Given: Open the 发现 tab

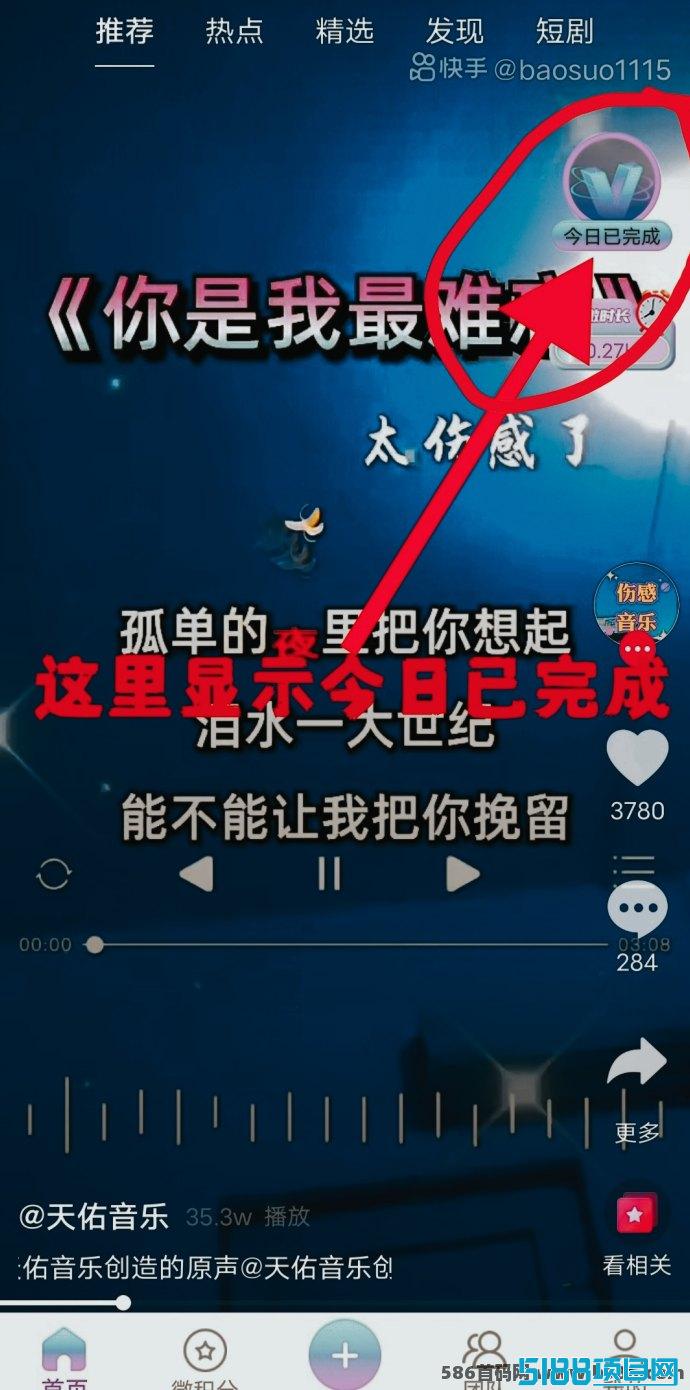Looking at the screenshot, I should (x=454, y=31).
